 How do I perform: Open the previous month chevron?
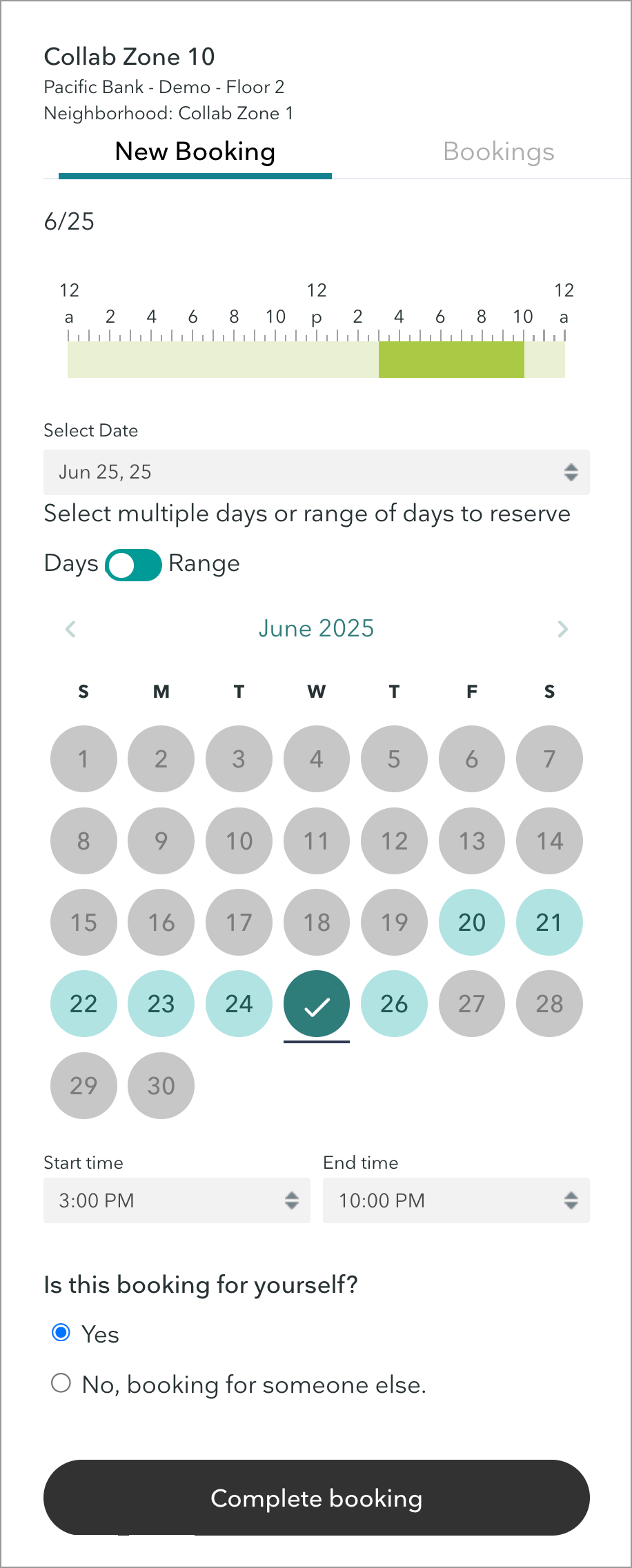pyautogui.click(x=70, y=628)
